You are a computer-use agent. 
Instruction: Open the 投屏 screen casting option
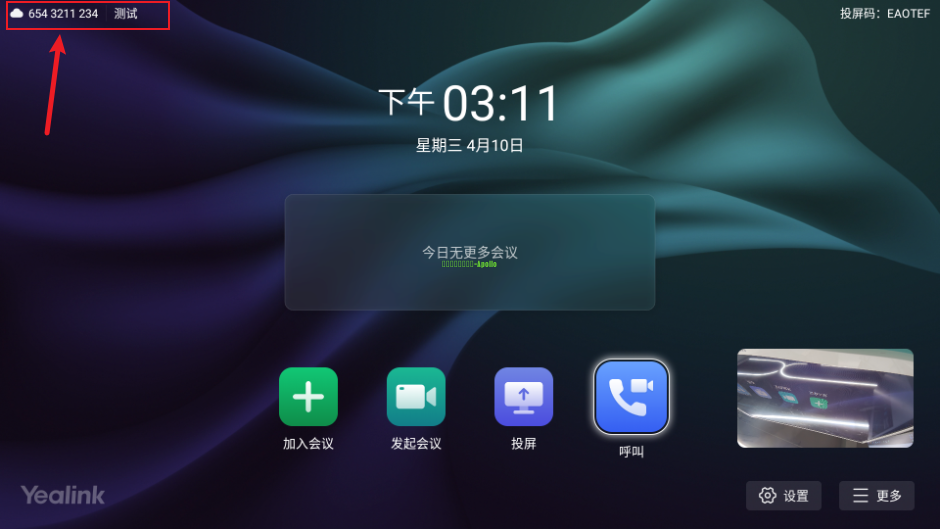click(523, 397)
